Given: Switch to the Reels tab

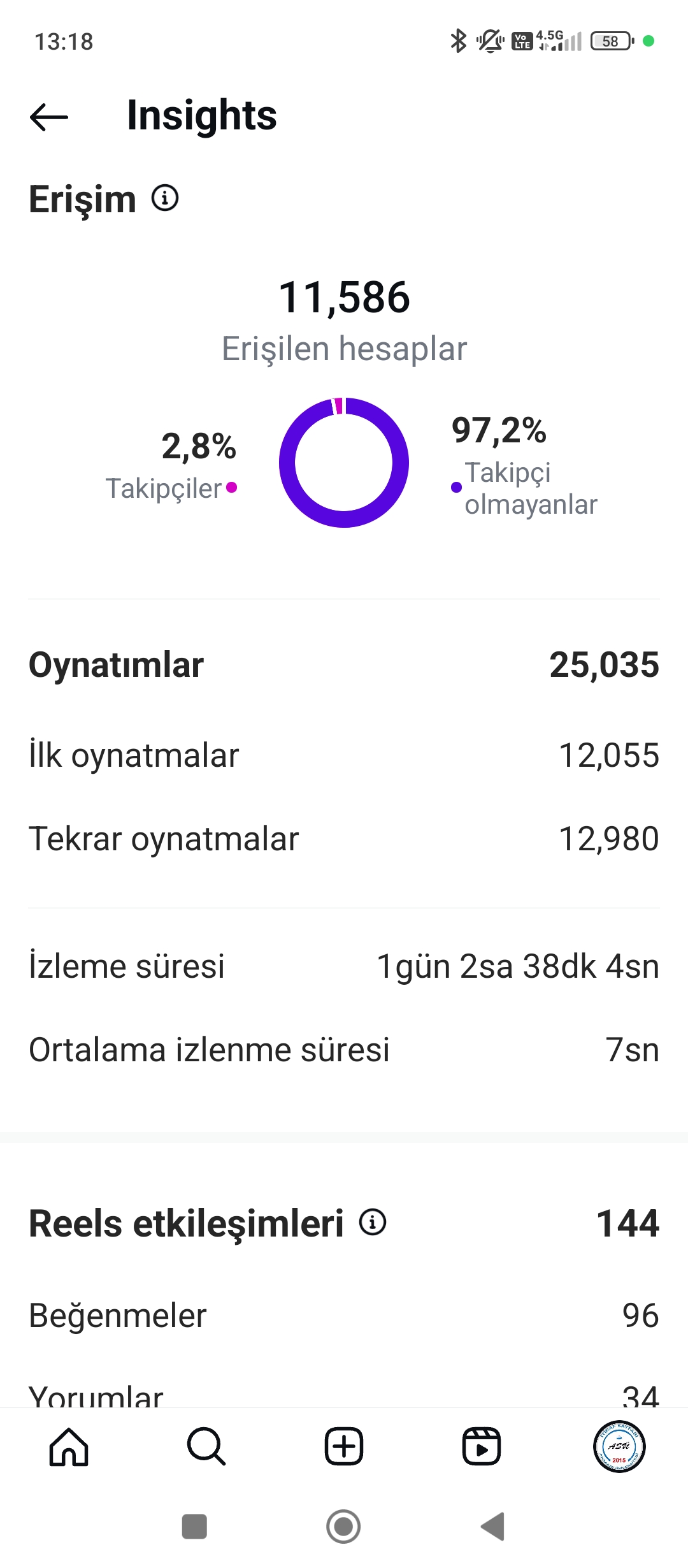Looking at the screenshot, I should point(482,1446).
